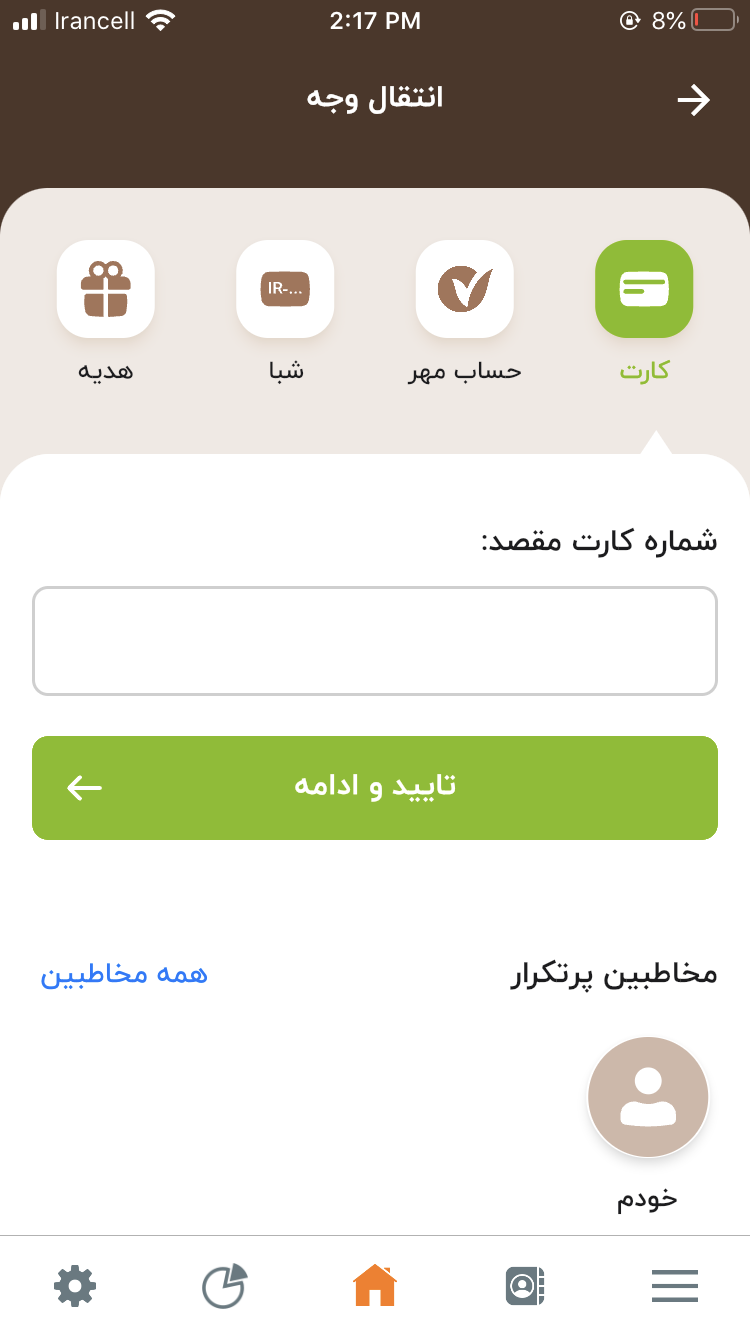
Task: Go to the home tab
Action: point(375,1285)
